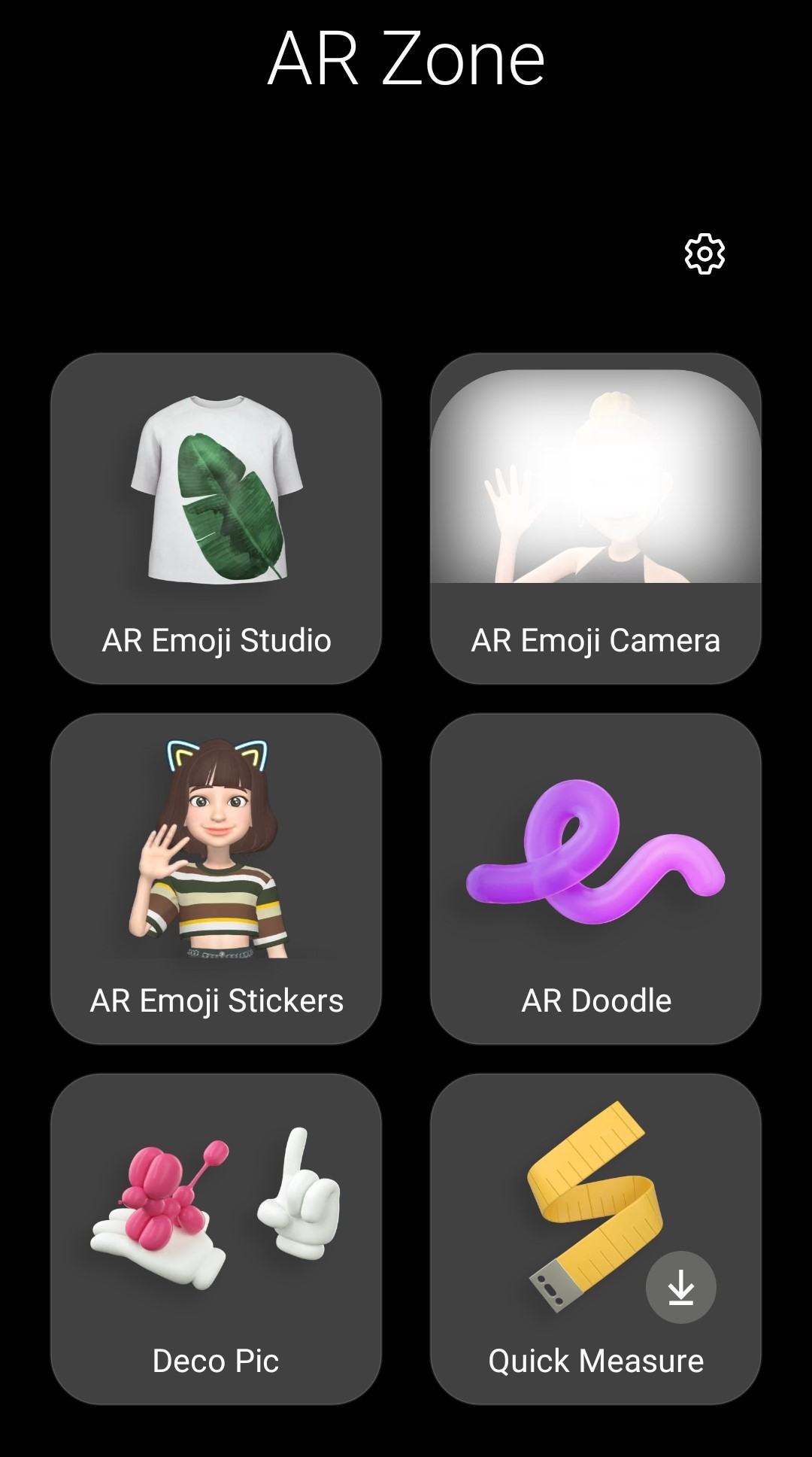Open AR Emoji Studio
The height and width of the screenshot is (1457, 812).
pyautogui.click(x=217, y=518)
